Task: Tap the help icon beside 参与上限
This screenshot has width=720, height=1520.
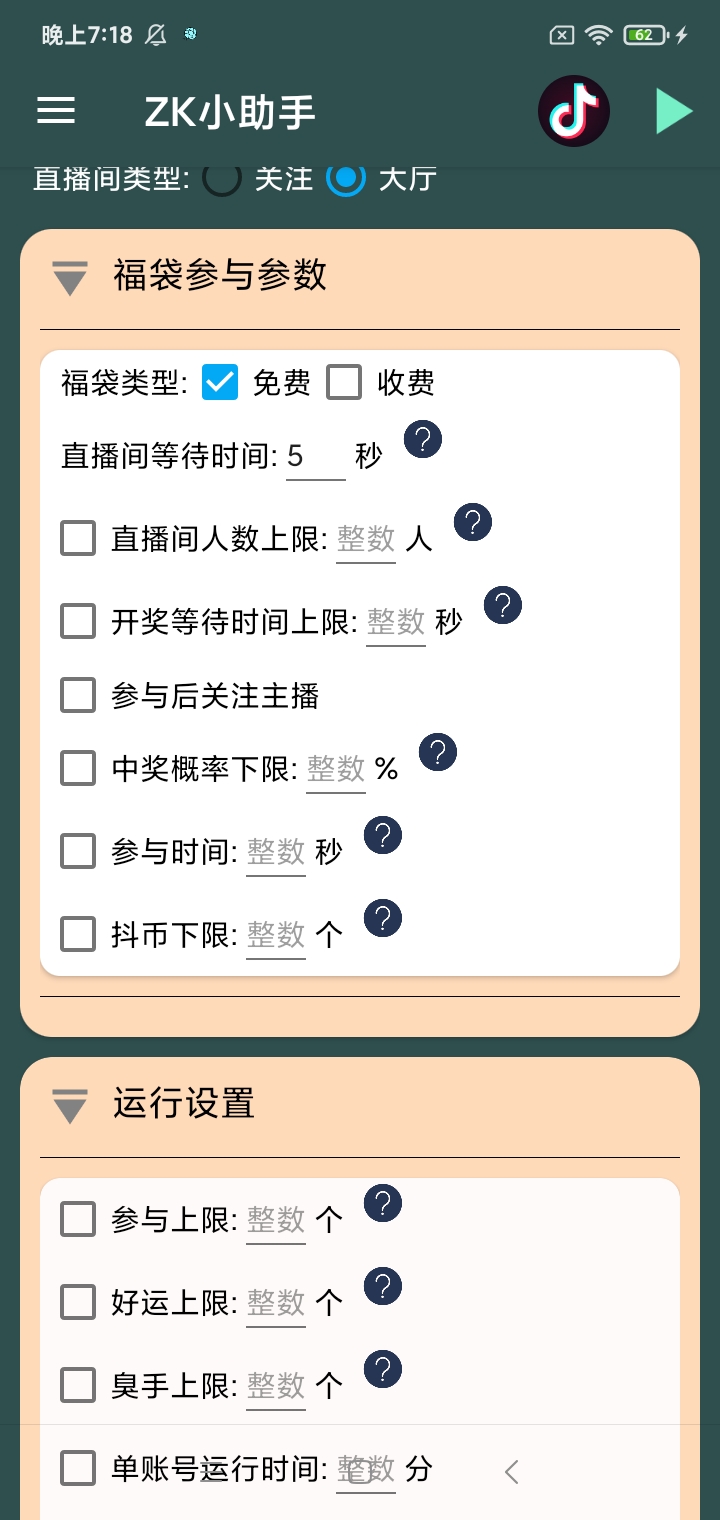Action: (x=381, y=1203)
